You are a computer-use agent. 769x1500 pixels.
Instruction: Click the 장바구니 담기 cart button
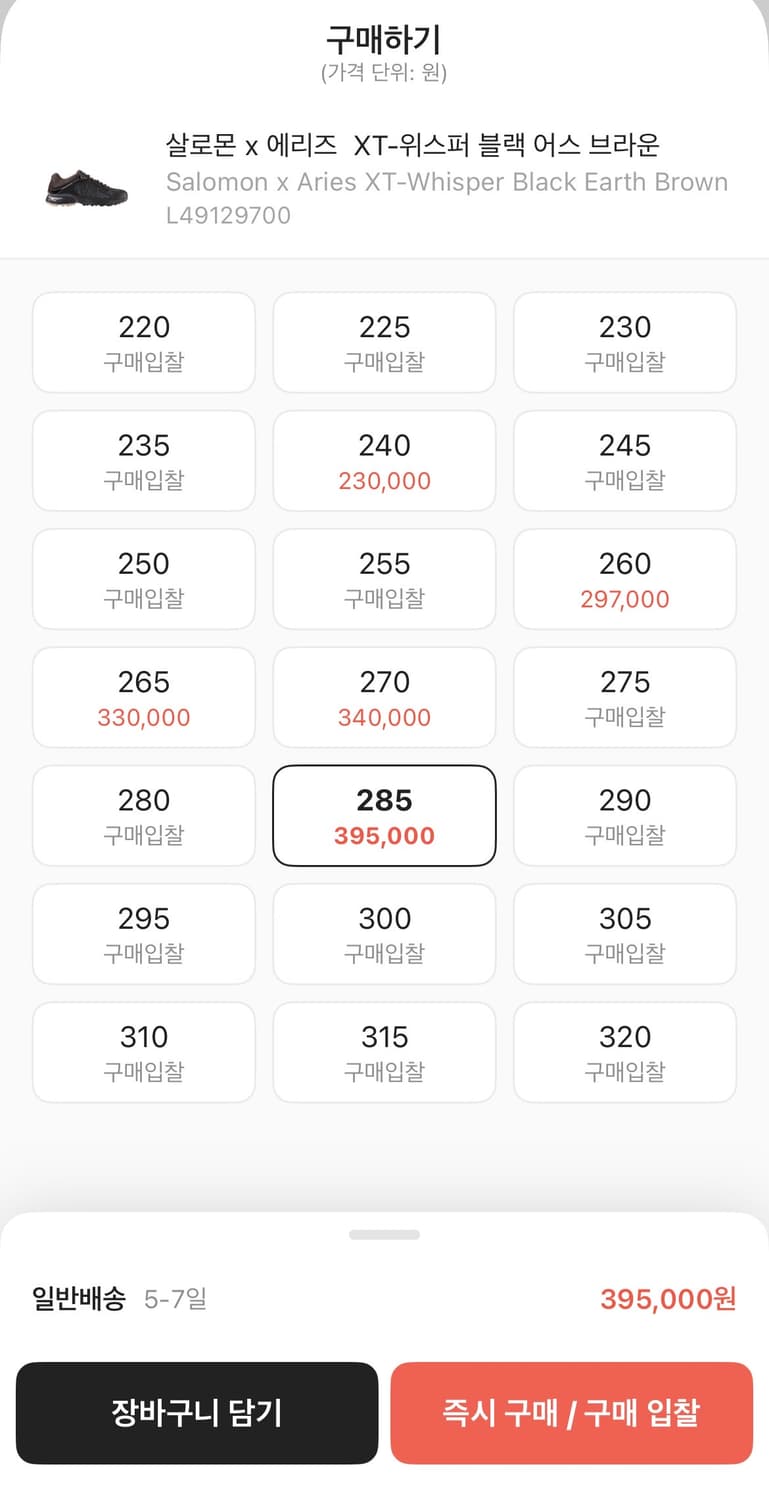(196, 1413)
